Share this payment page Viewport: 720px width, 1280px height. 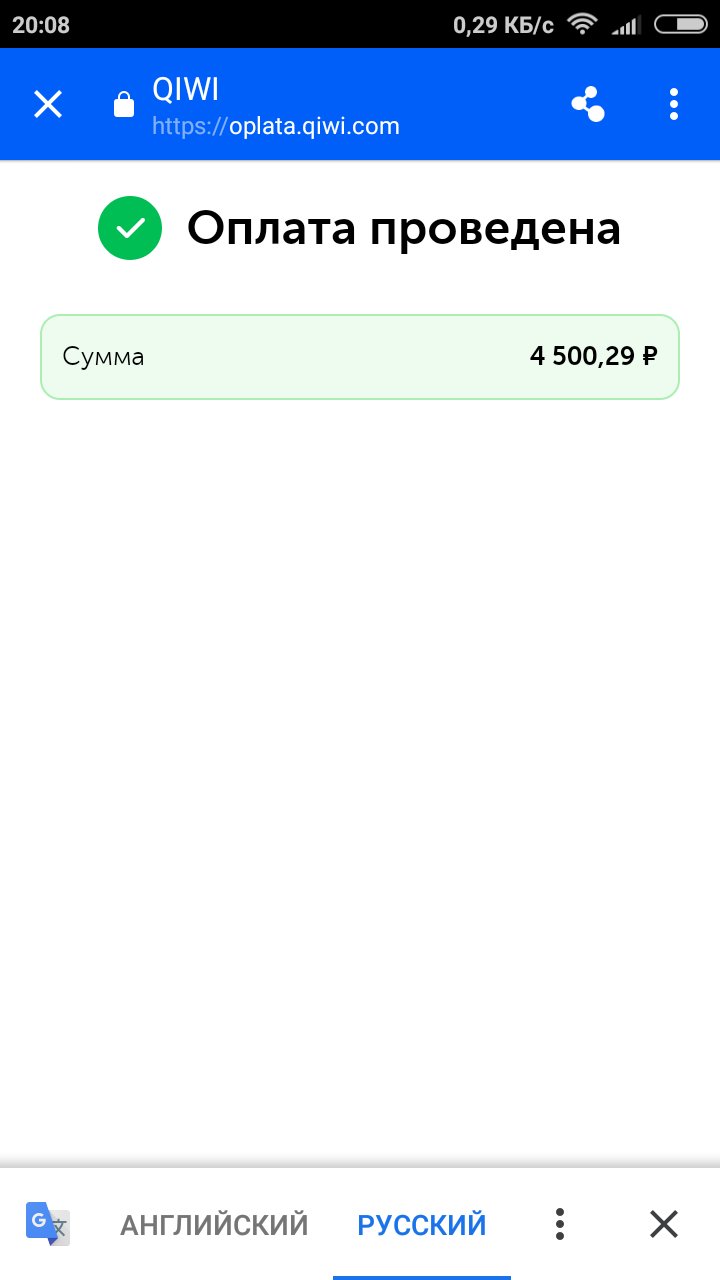click(x=588, y=104)
